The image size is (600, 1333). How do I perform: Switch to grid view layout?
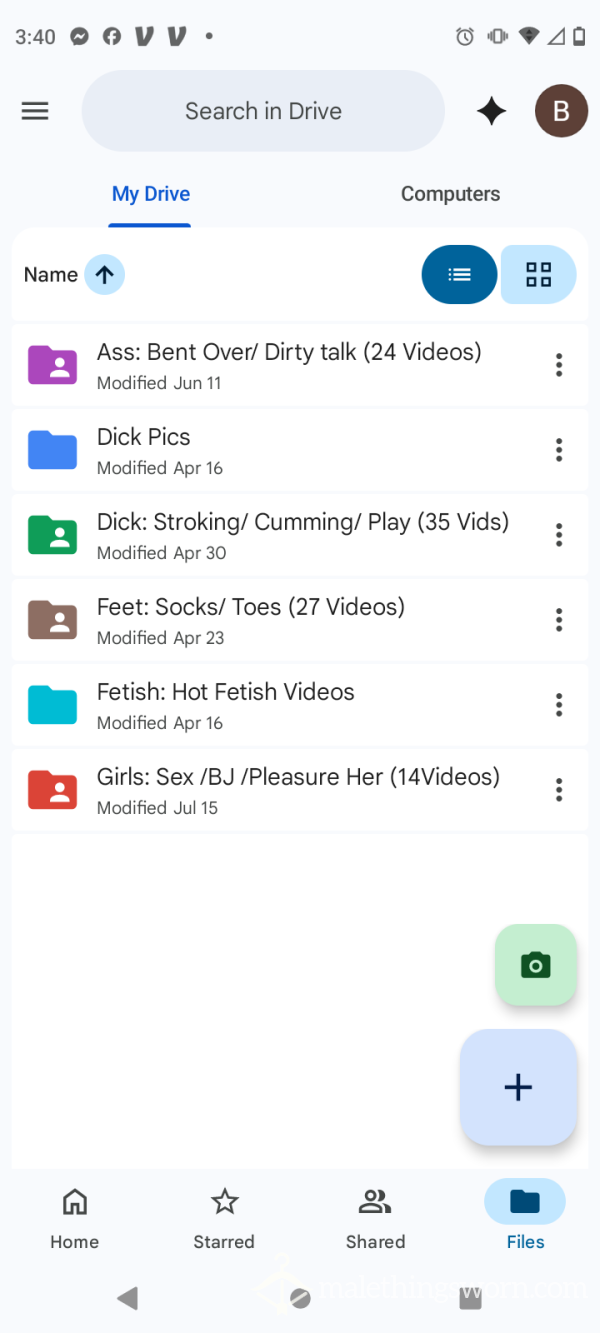click(538, 275)
